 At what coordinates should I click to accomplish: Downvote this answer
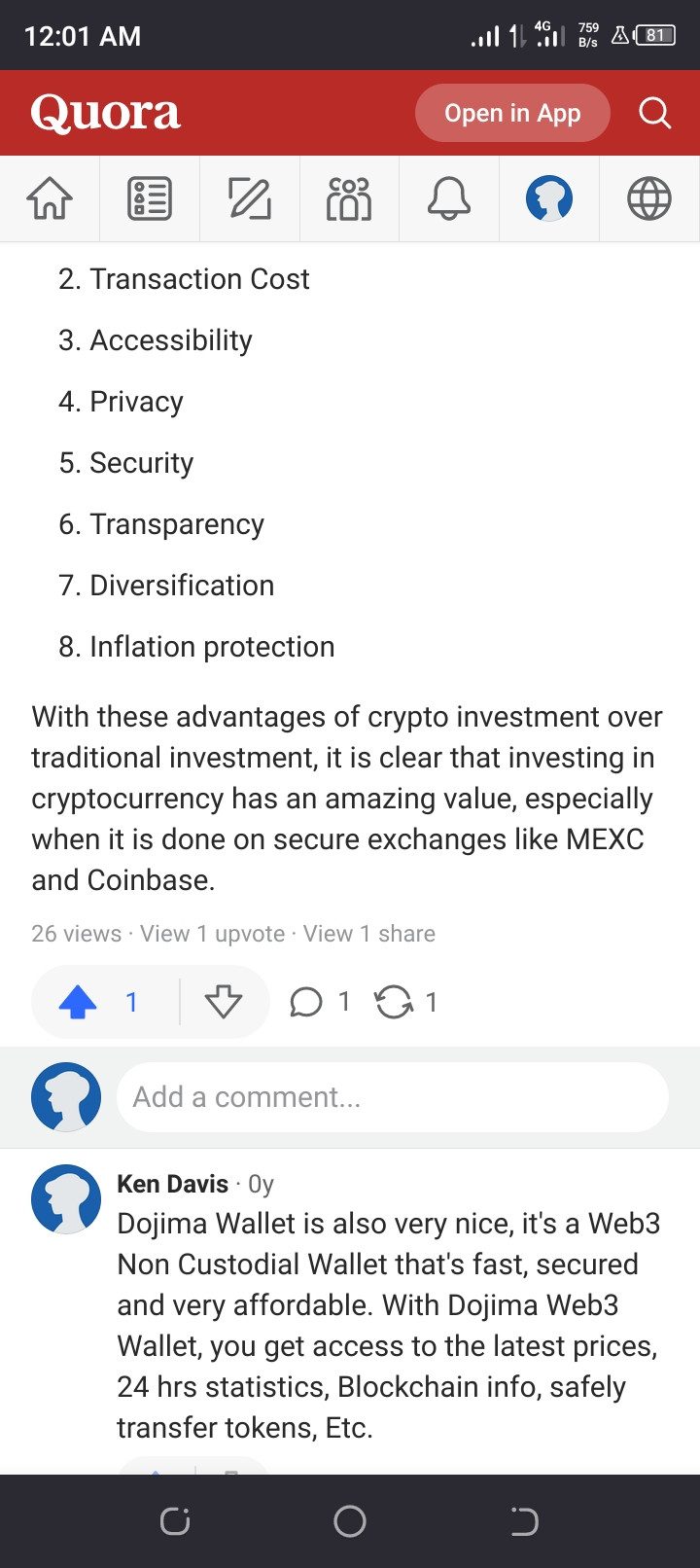pos(224,1002)
